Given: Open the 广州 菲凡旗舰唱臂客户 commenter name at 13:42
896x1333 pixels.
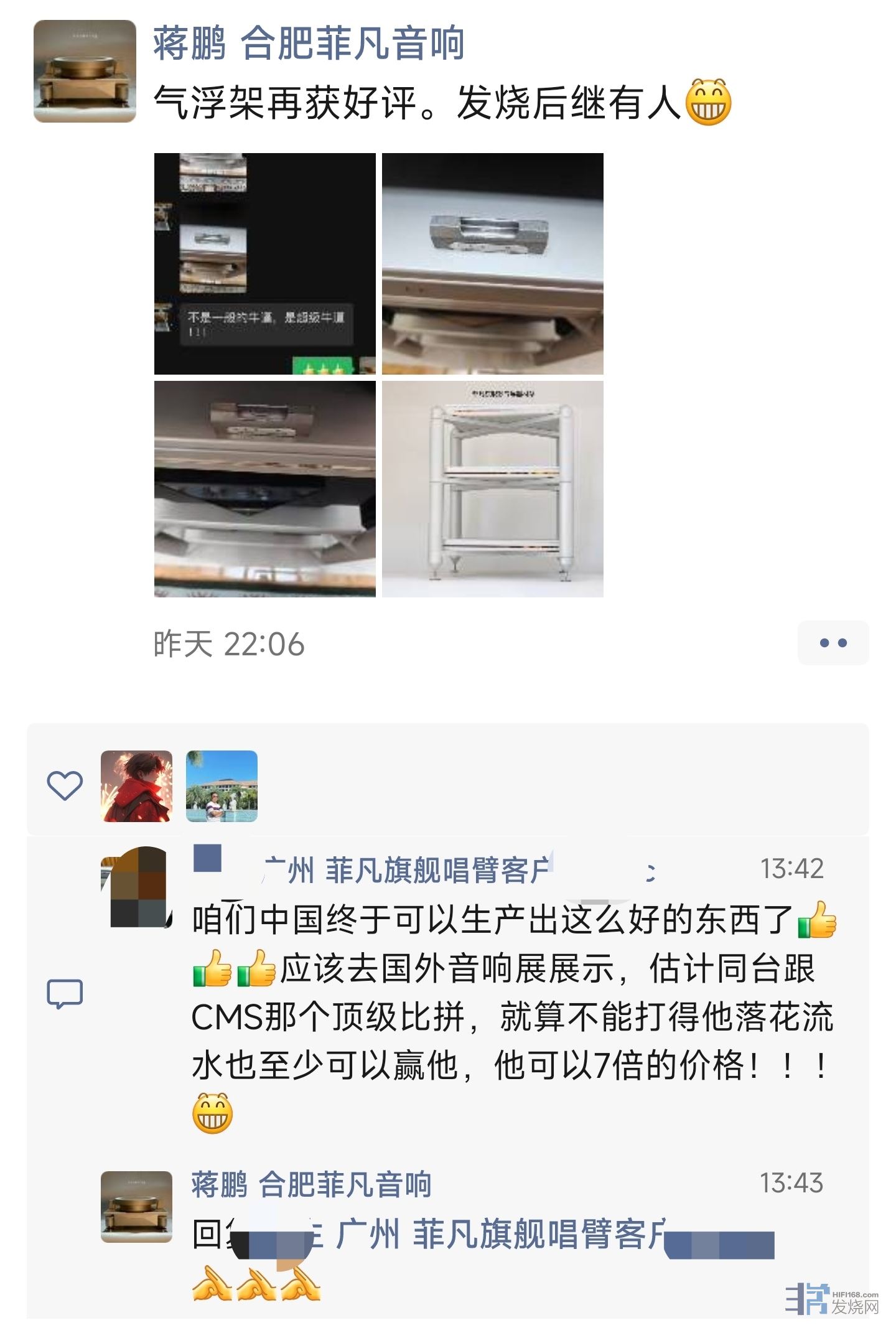Looking at the screenshot, I should click(x=404, y=870).
